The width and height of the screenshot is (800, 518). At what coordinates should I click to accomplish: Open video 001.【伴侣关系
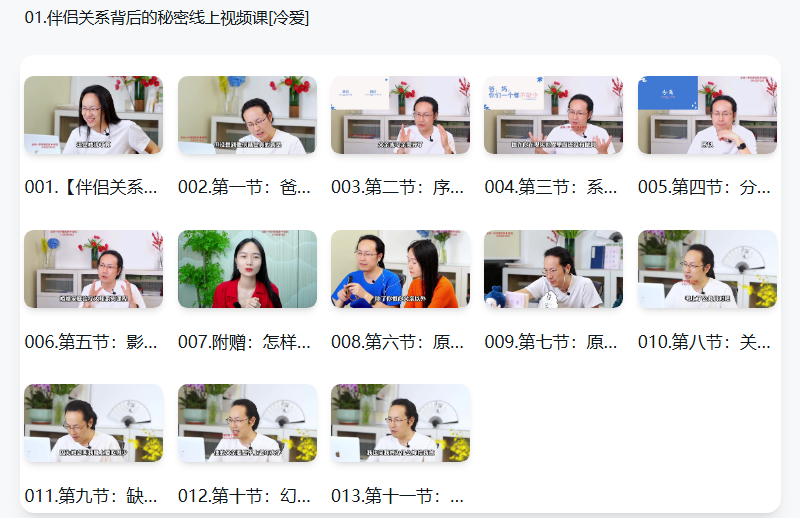(93, 115)
